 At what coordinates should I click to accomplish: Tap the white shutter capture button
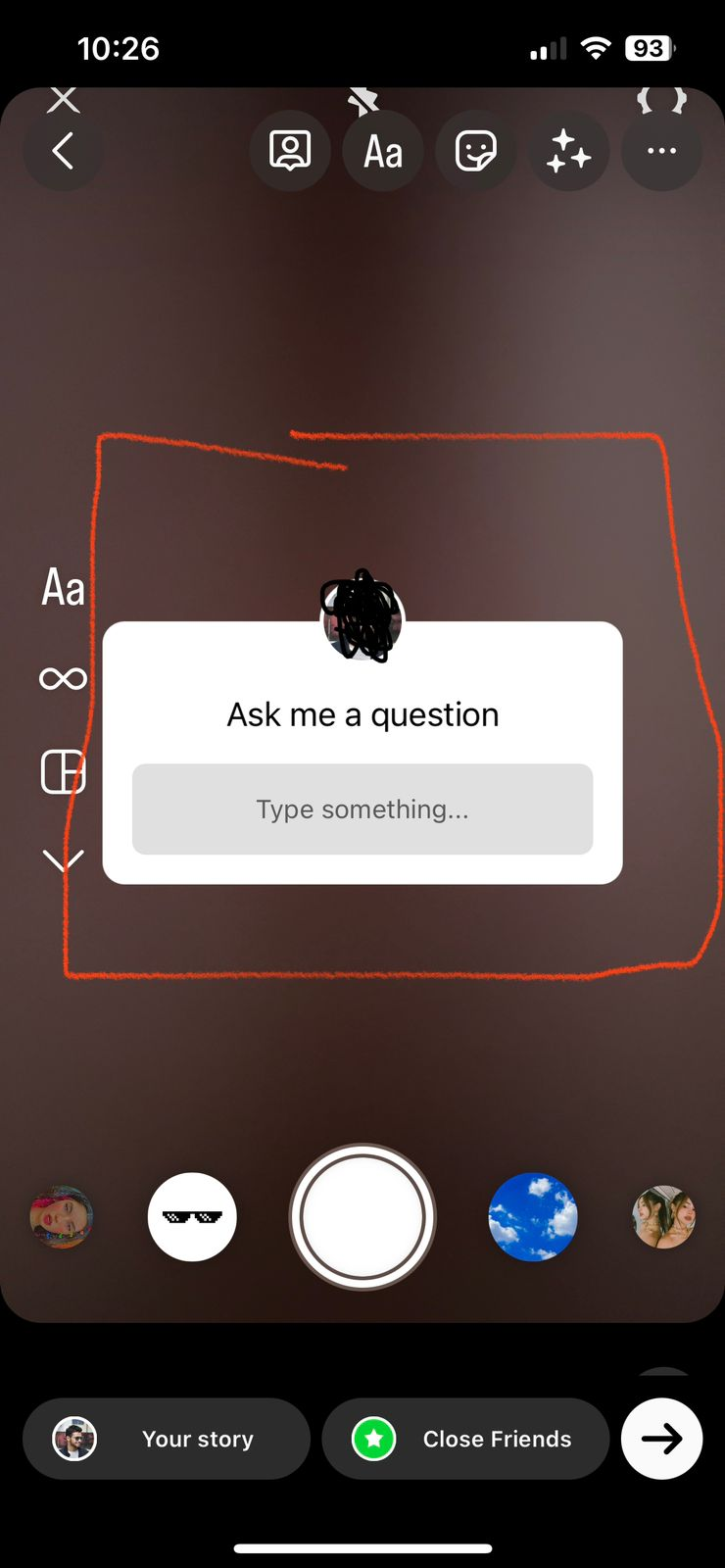tap(362, 1217)
